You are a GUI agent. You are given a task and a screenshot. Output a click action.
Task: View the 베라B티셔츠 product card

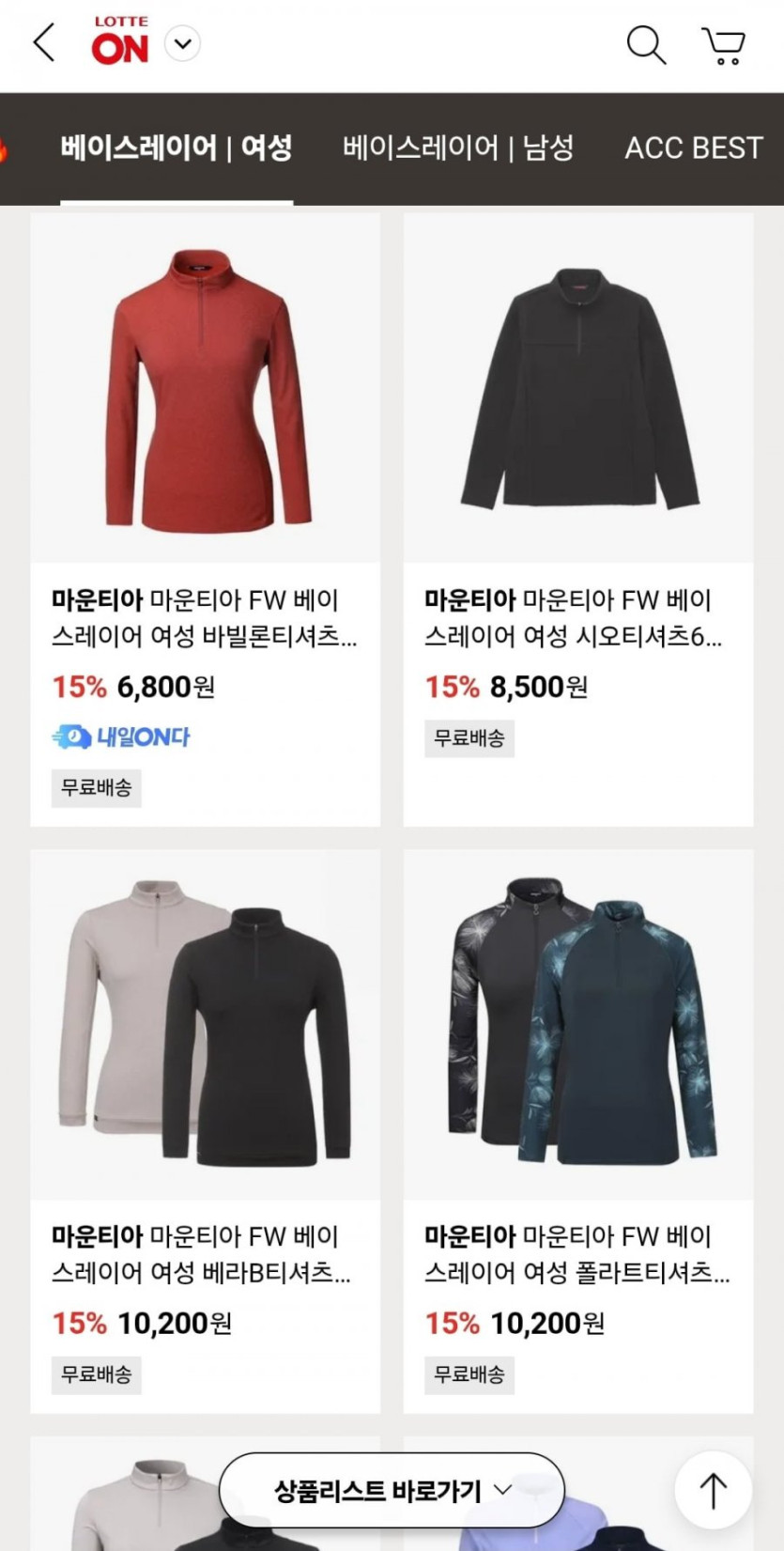(206, 1024)
